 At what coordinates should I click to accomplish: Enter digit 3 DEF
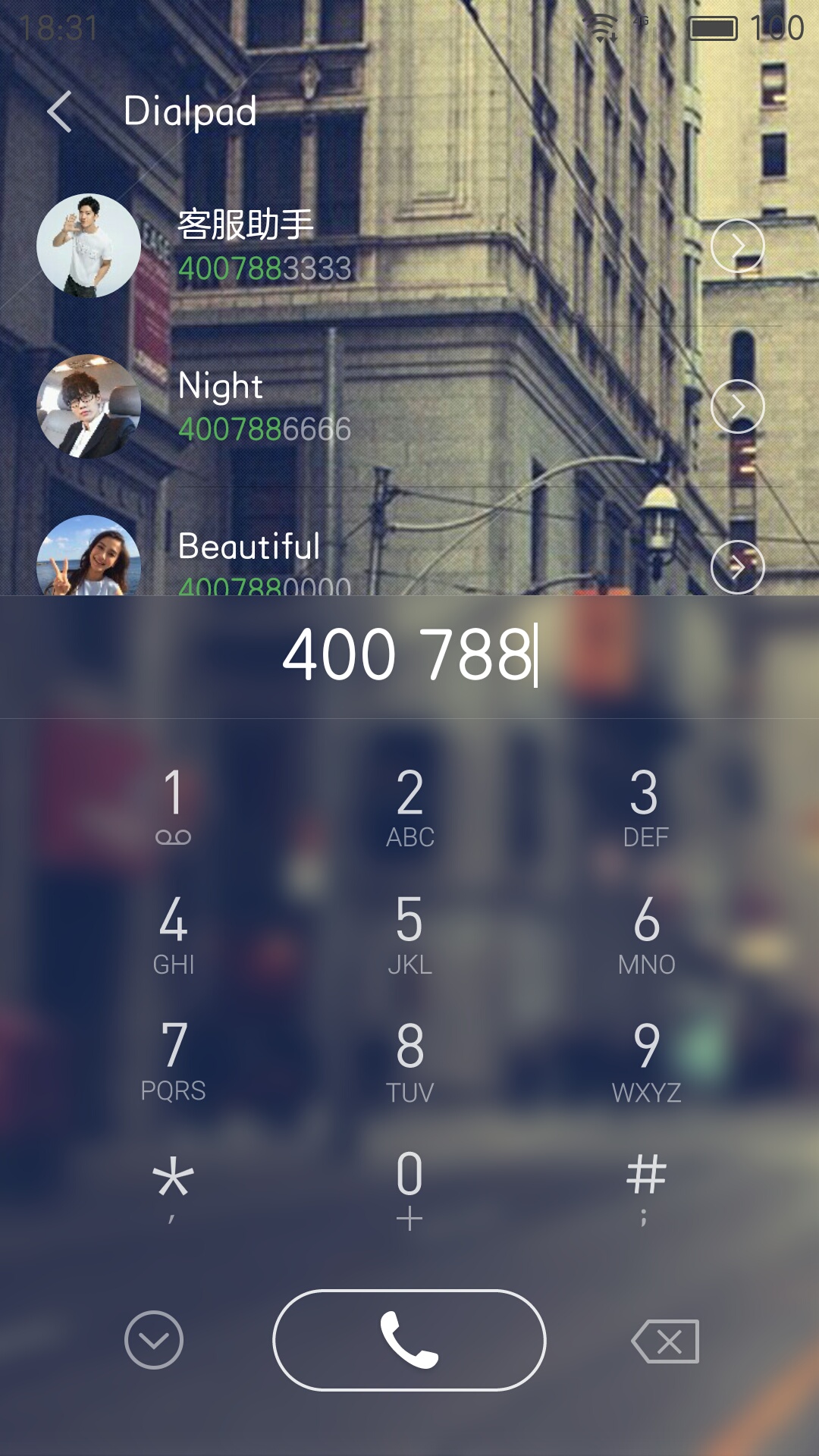coord(645,806)
